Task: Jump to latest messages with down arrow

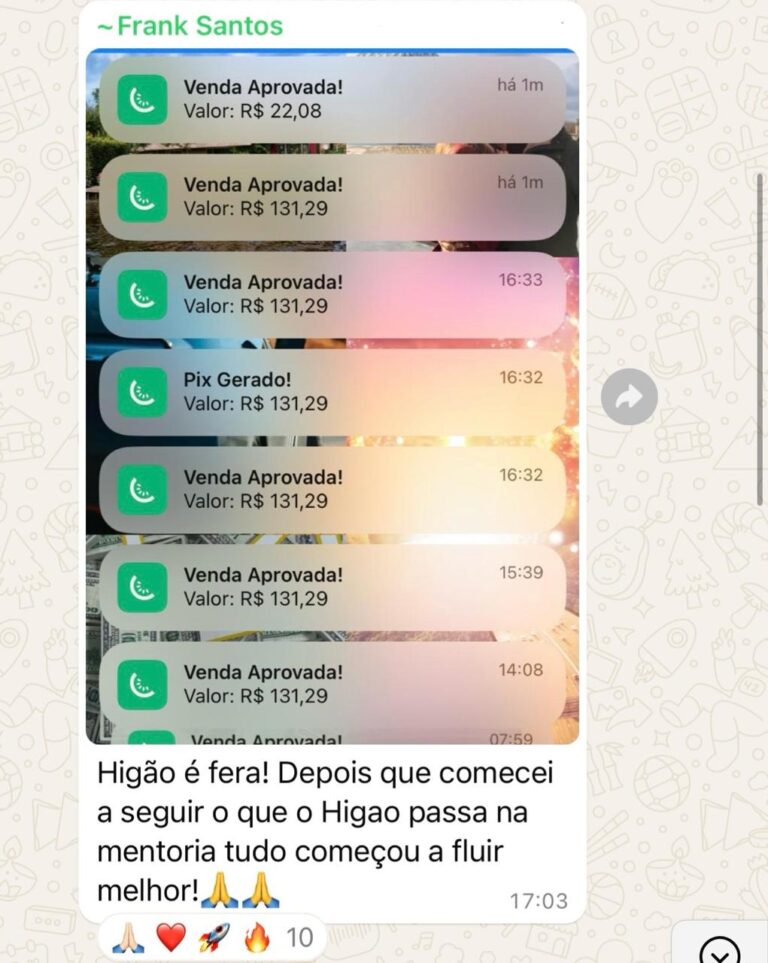Action: pyautogui.click(x=720, y=948)
